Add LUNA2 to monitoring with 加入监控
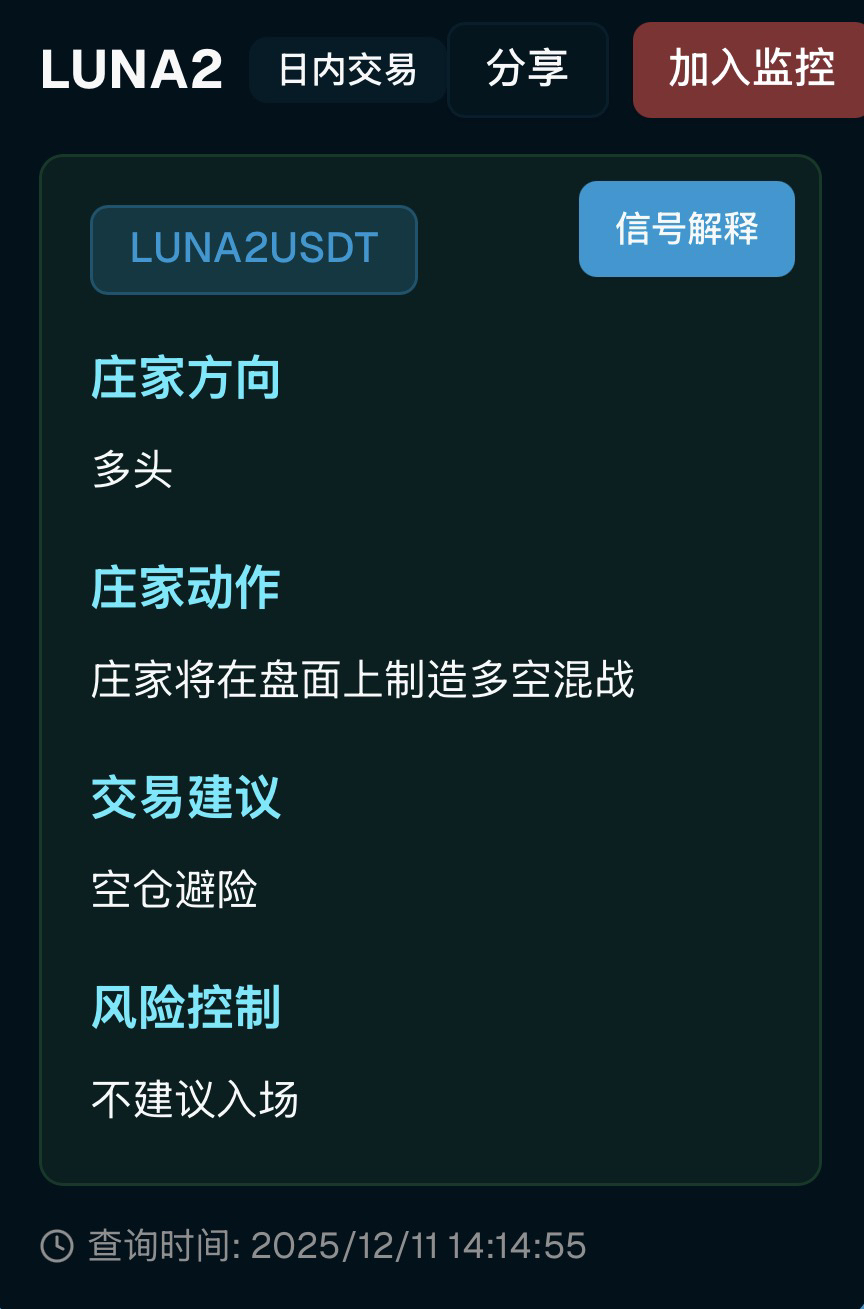Image resolution: width=864 pixels, height=1309 pixels. point(750,70)
